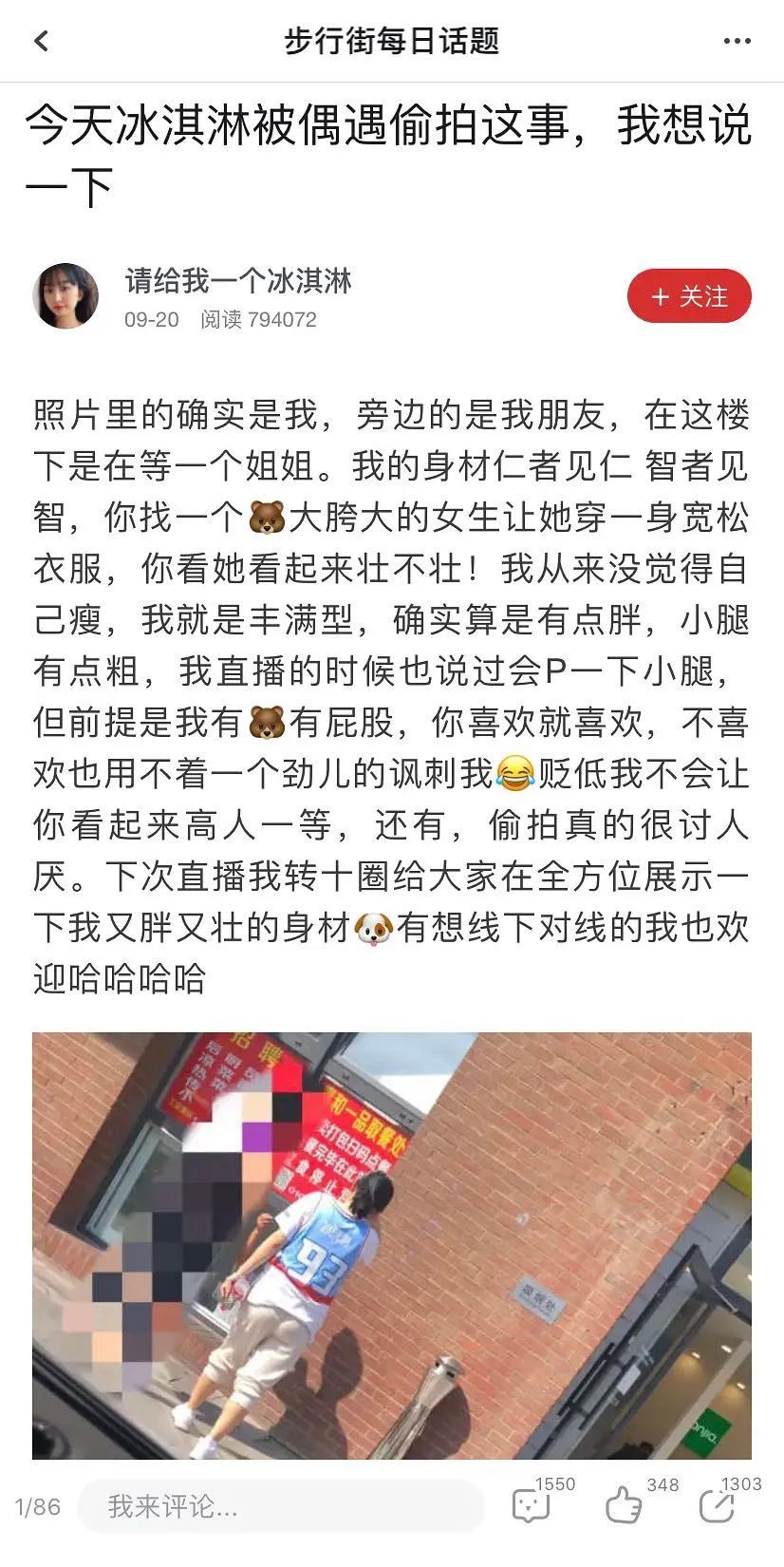Viewport: 784px width, 1567px height.
Task: Open the attached photo in the post
Action: (391, 1245)
